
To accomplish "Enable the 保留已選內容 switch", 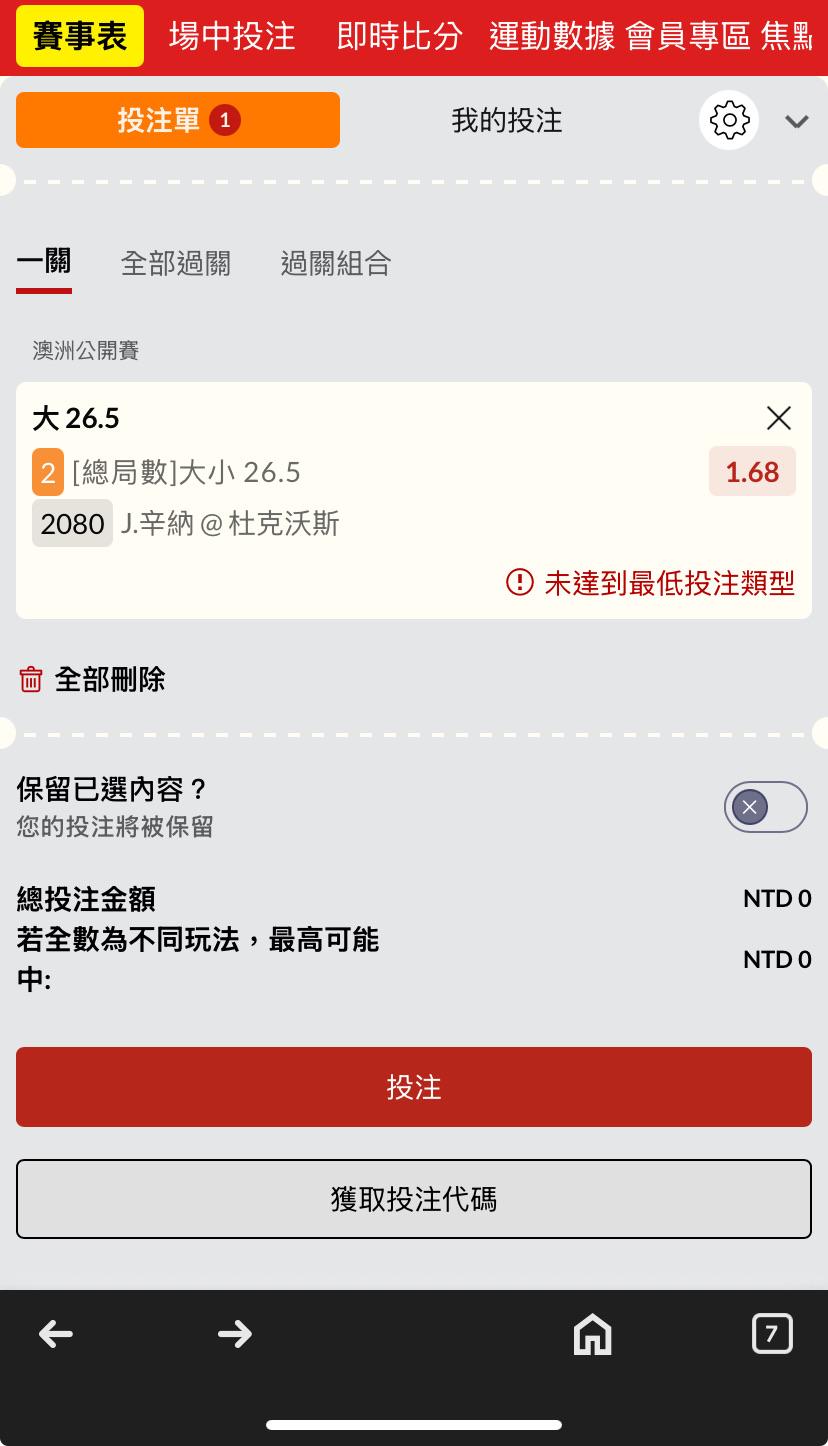I will click(766, 807).
